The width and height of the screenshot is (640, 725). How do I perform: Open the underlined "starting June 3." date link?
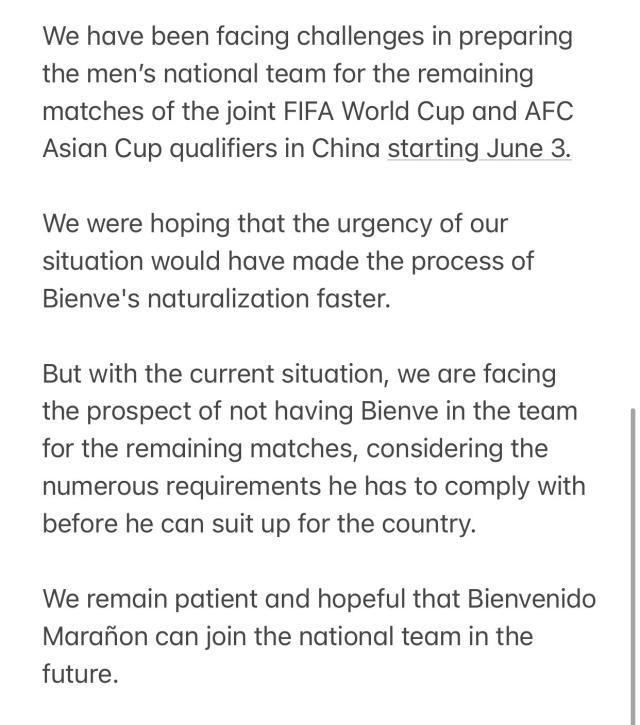479,148
